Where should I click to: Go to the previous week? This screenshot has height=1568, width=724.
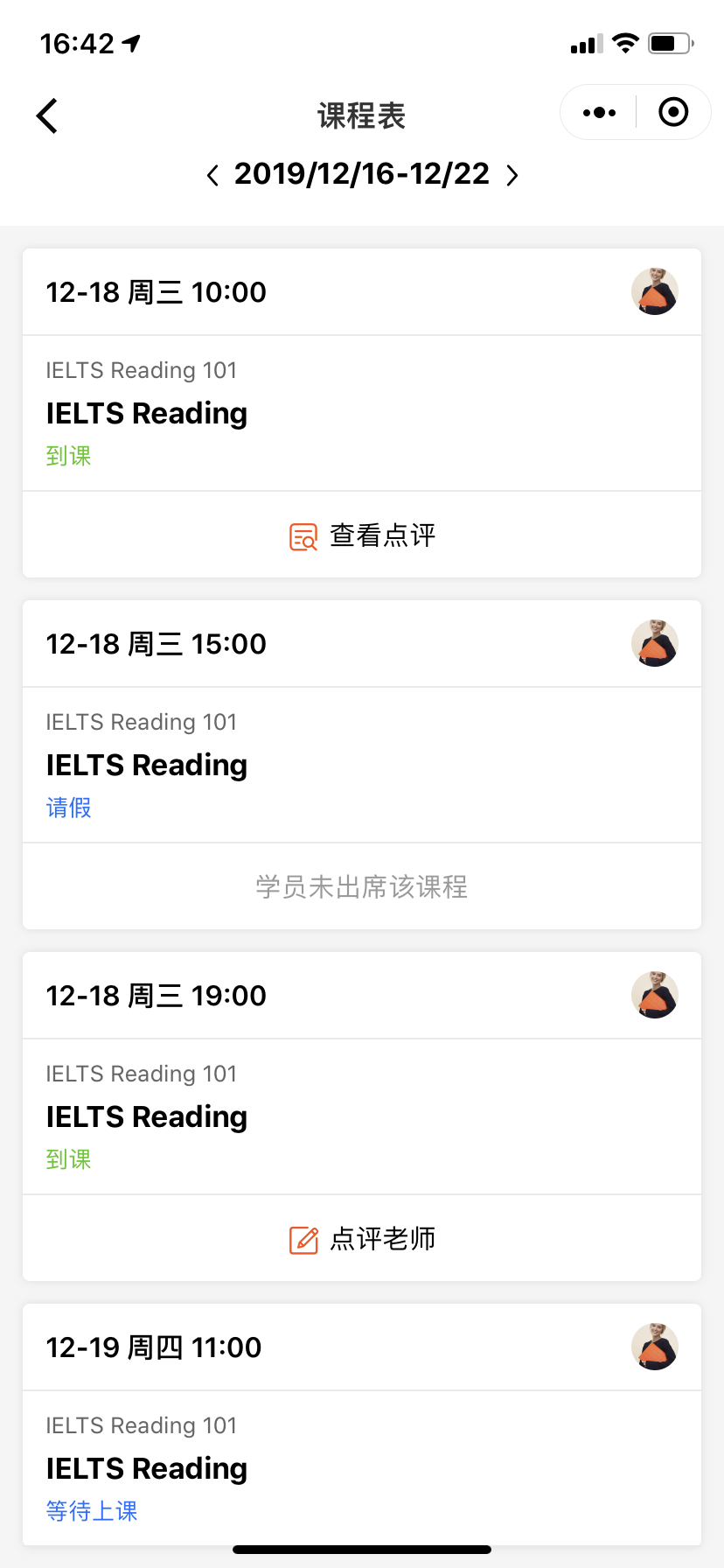pyautogui.click(x=212, y=175)
